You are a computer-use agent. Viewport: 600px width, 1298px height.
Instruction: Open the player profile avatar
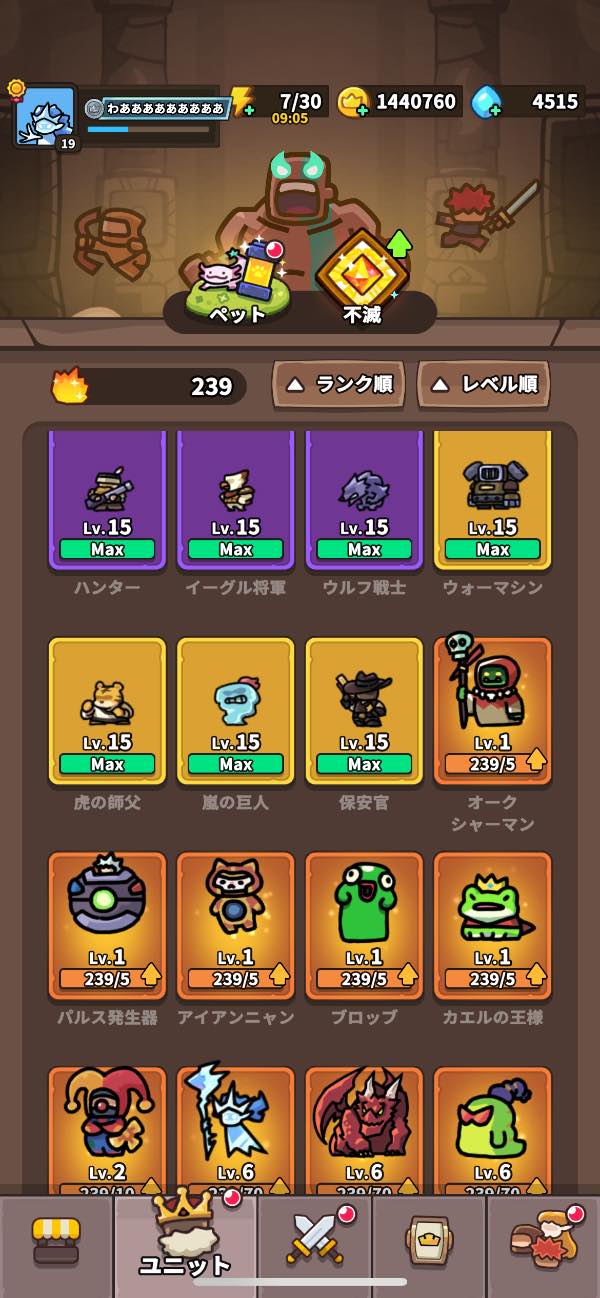pyautogui.click(x=46, y=117)
